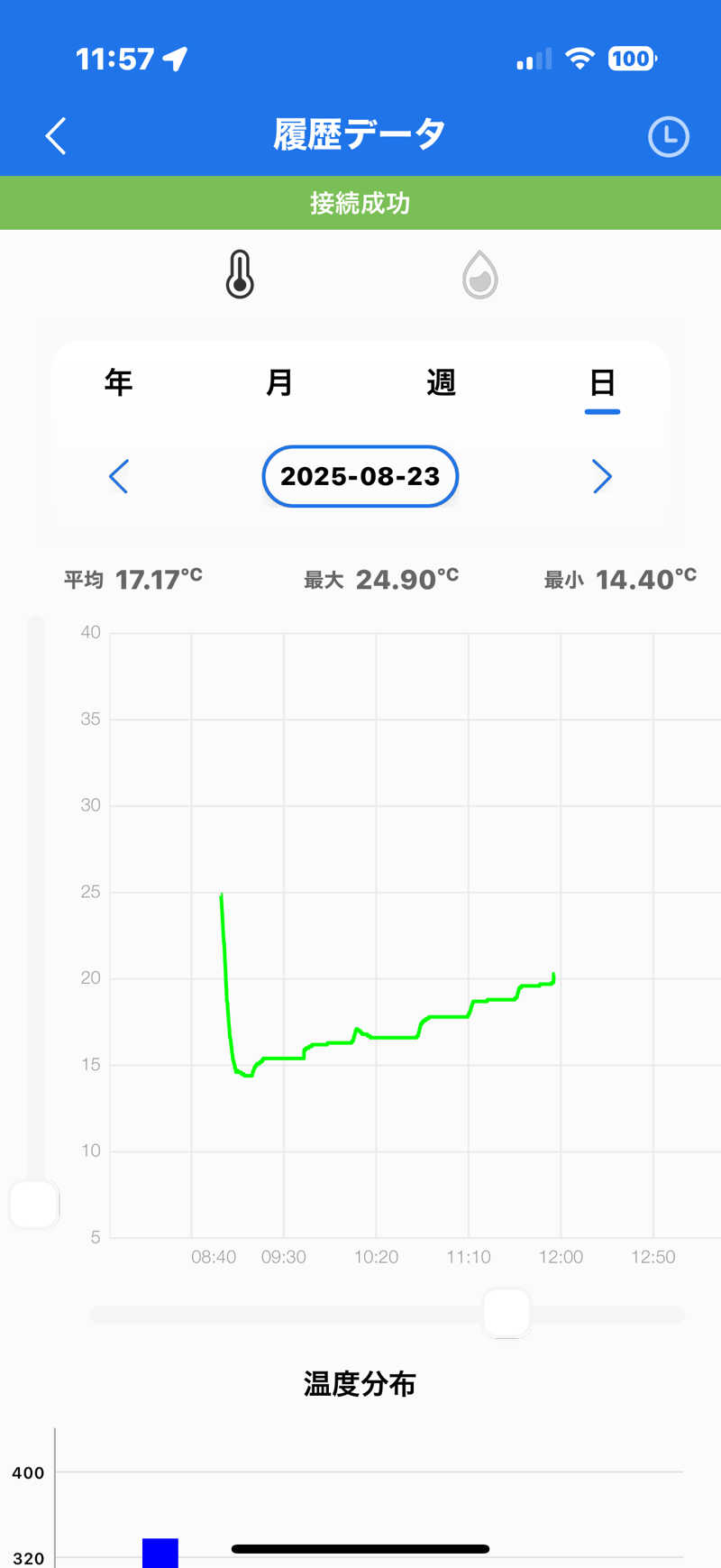Select the 日 (day) tab
721x1568 pixels.
click(602, 383)
